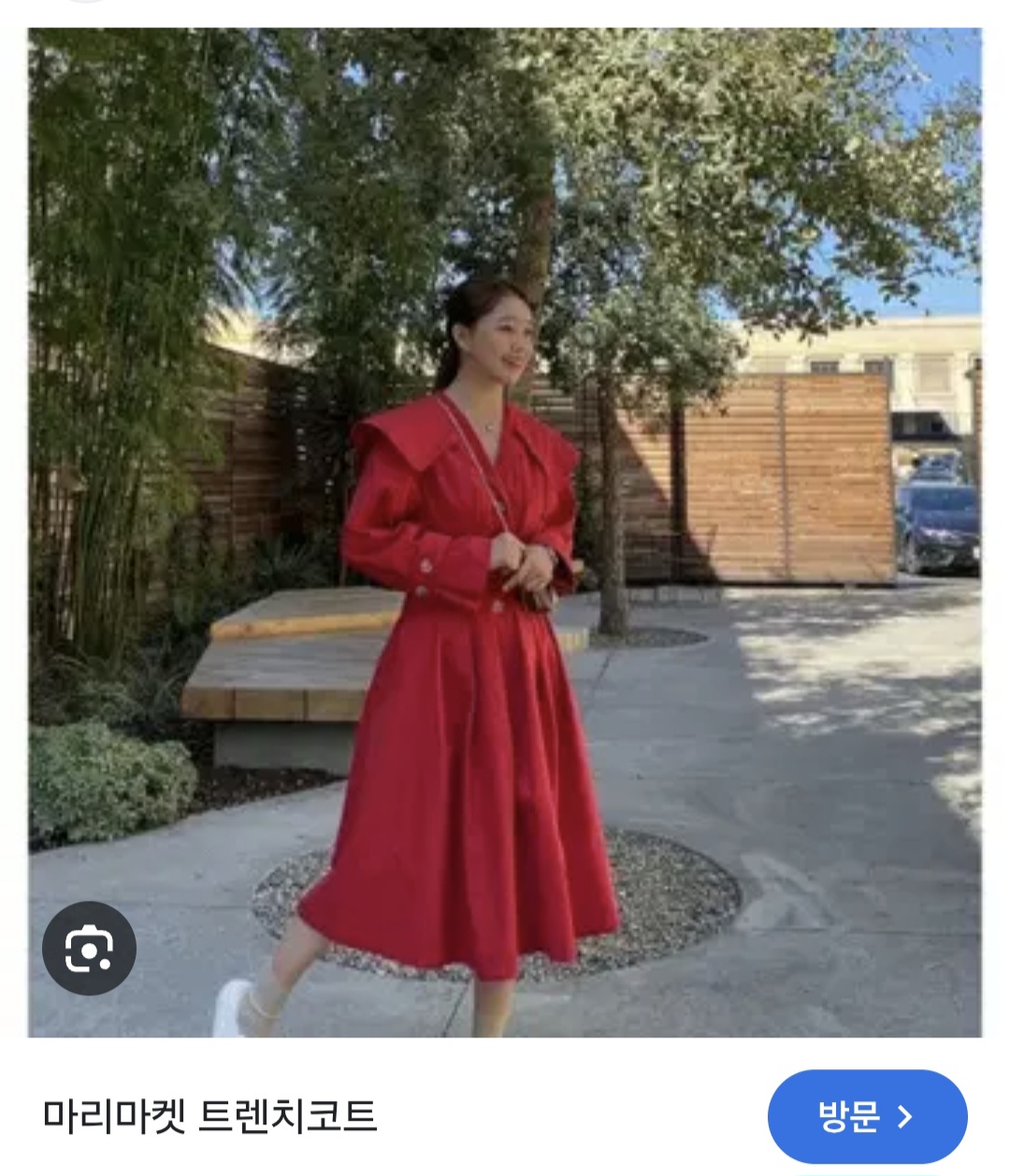
Task: Tap the 방문 button to visit the site
Action: pyautogui.click(x=867, y=1116)
